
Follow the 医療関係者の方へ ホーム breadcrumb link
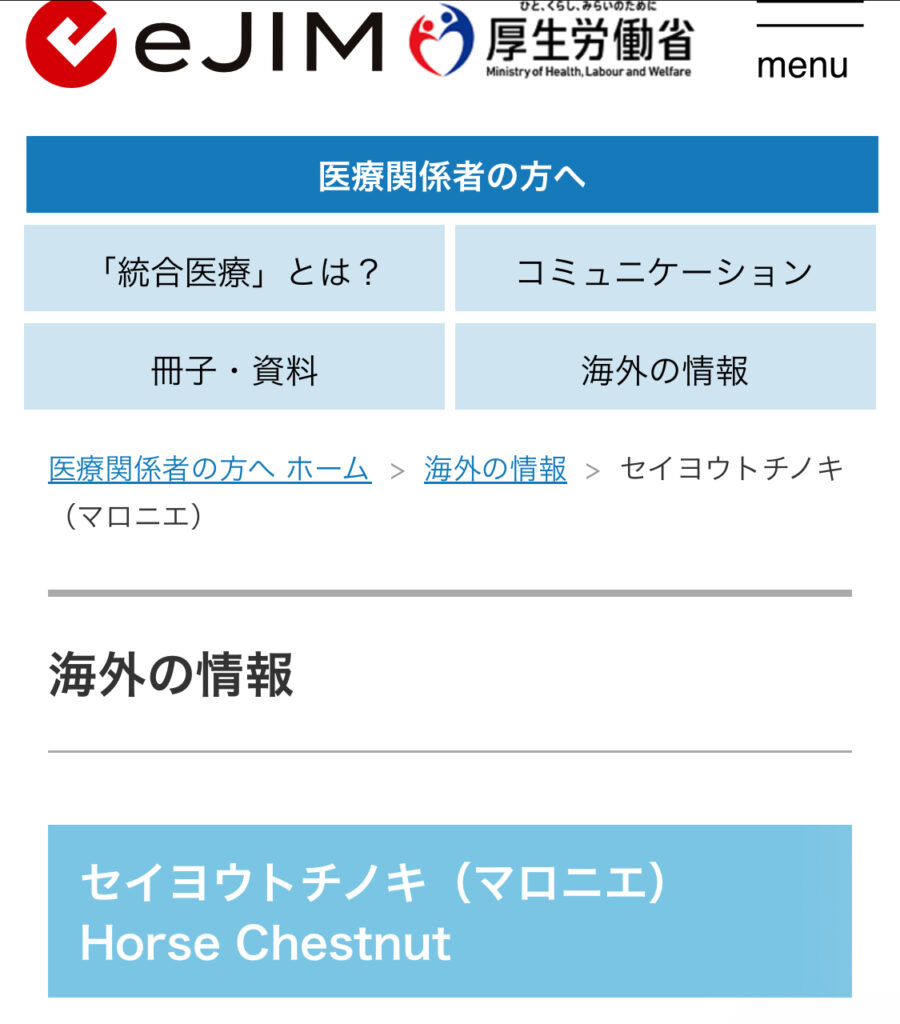click(x=209, y=469)
